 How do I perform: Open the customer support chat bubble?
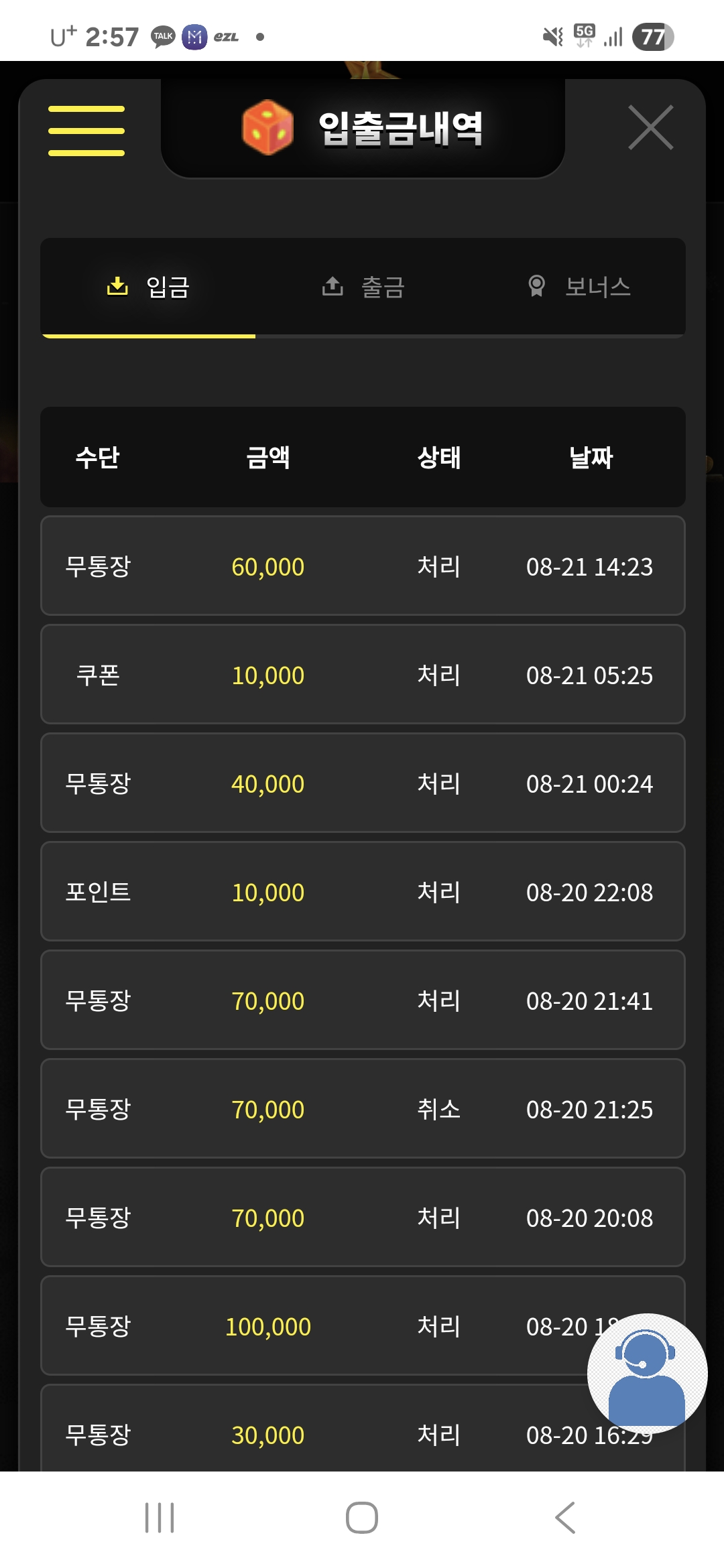pos(647,1373)
